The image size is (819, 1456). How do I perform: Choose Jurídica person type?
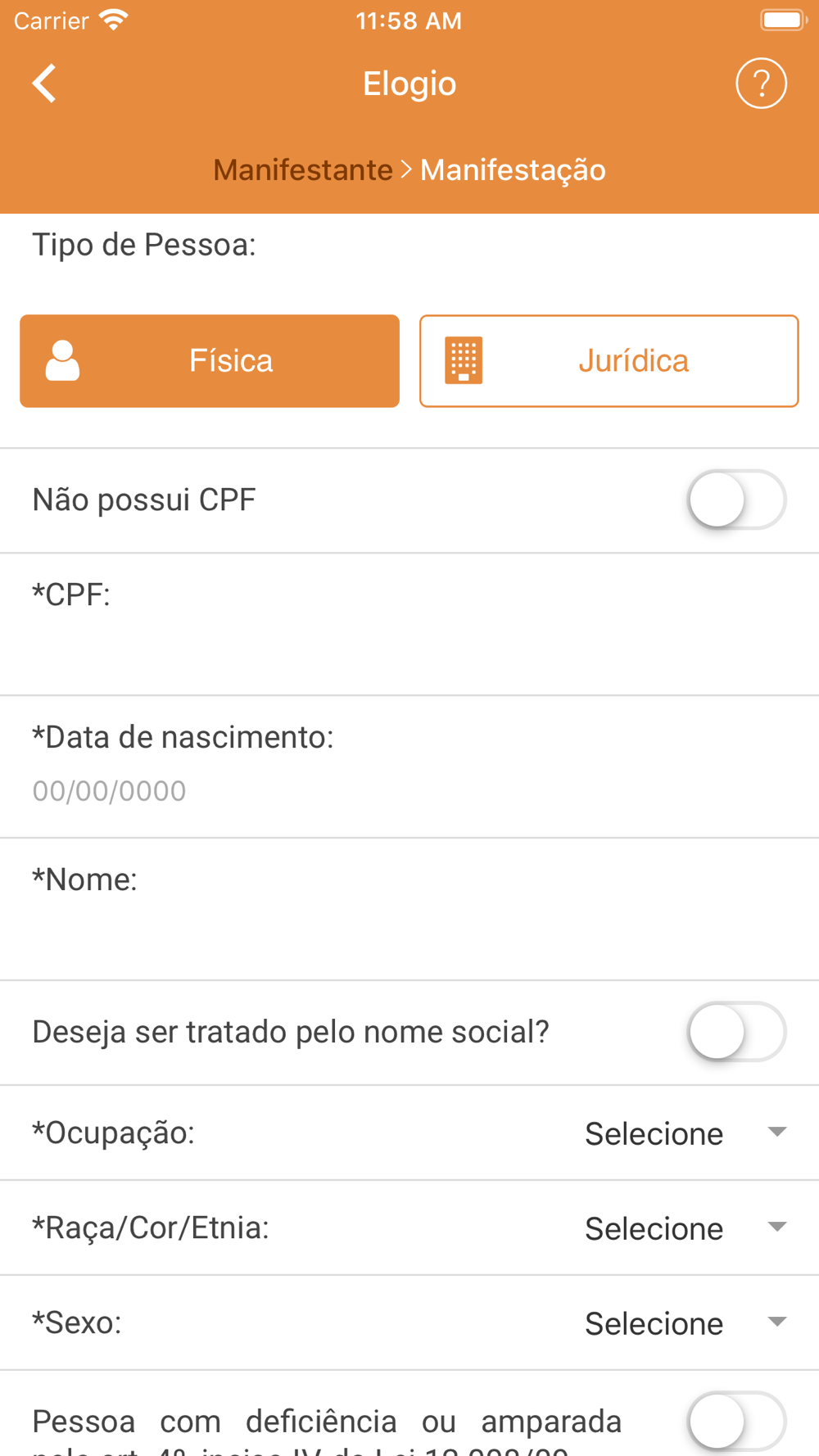(x=609, y=361)
